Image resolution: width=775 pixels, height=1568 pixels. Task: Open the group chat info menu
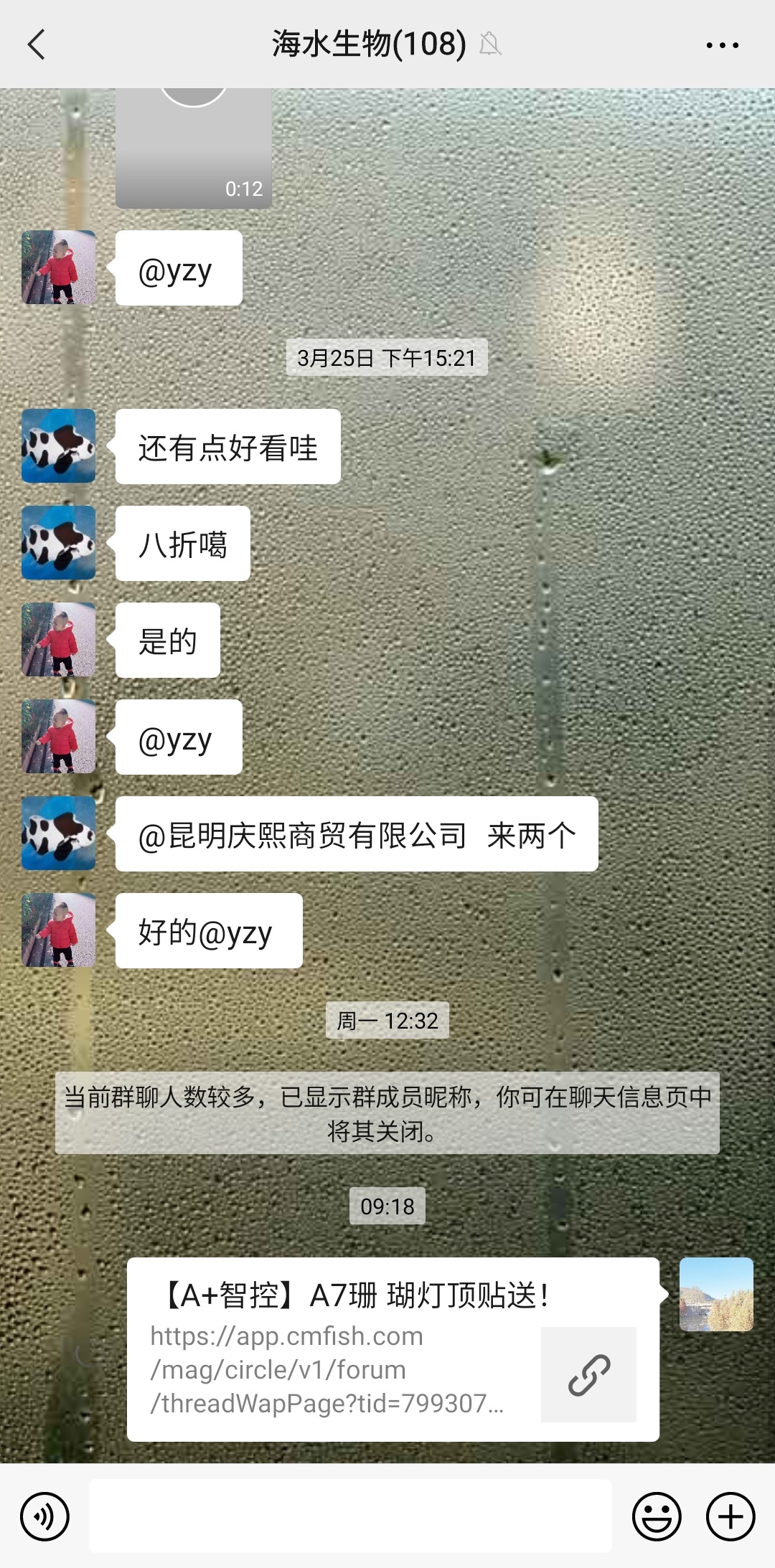[x=722, y=44]
